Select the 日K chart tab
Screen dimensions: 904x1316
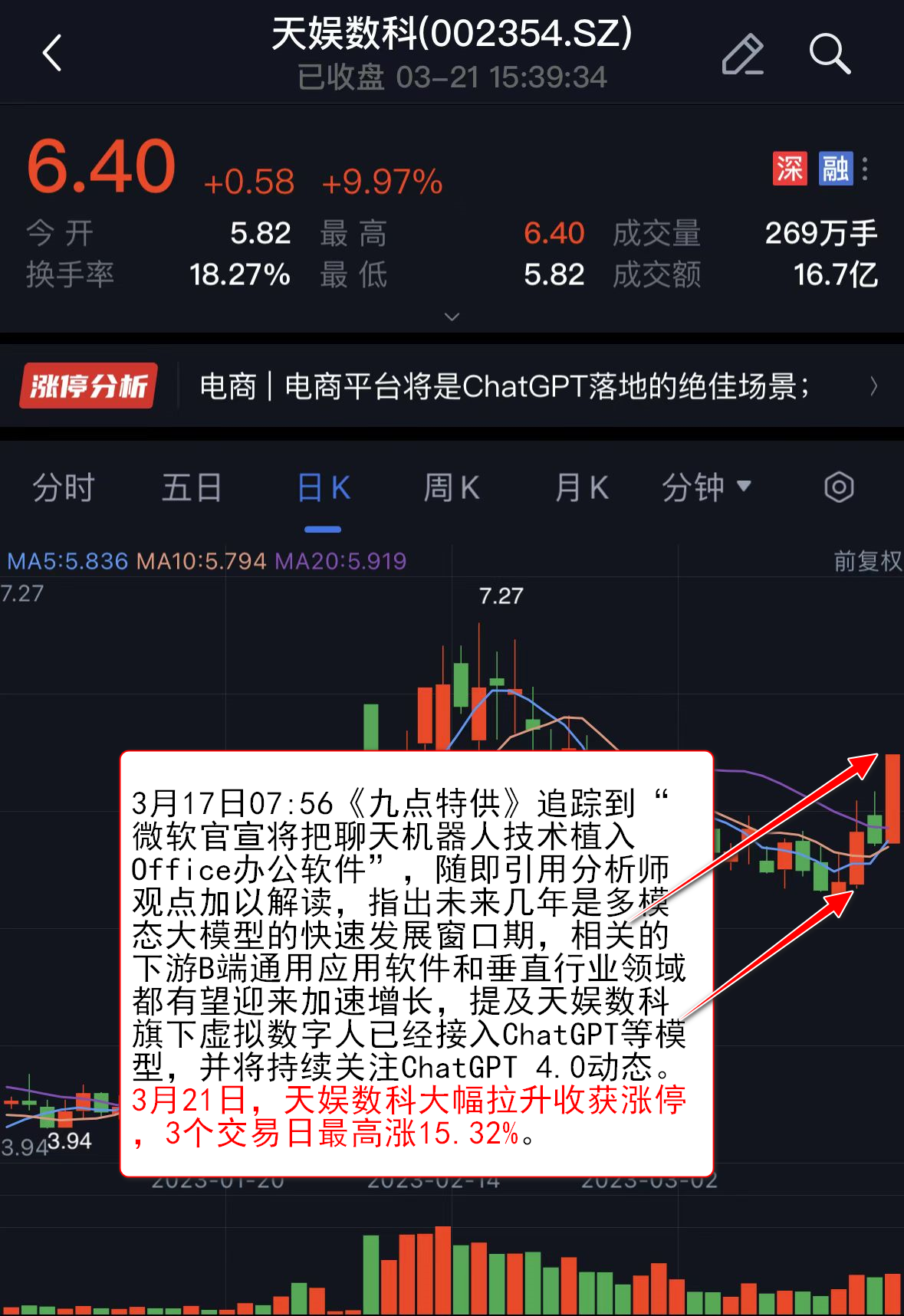pos(323,487)
